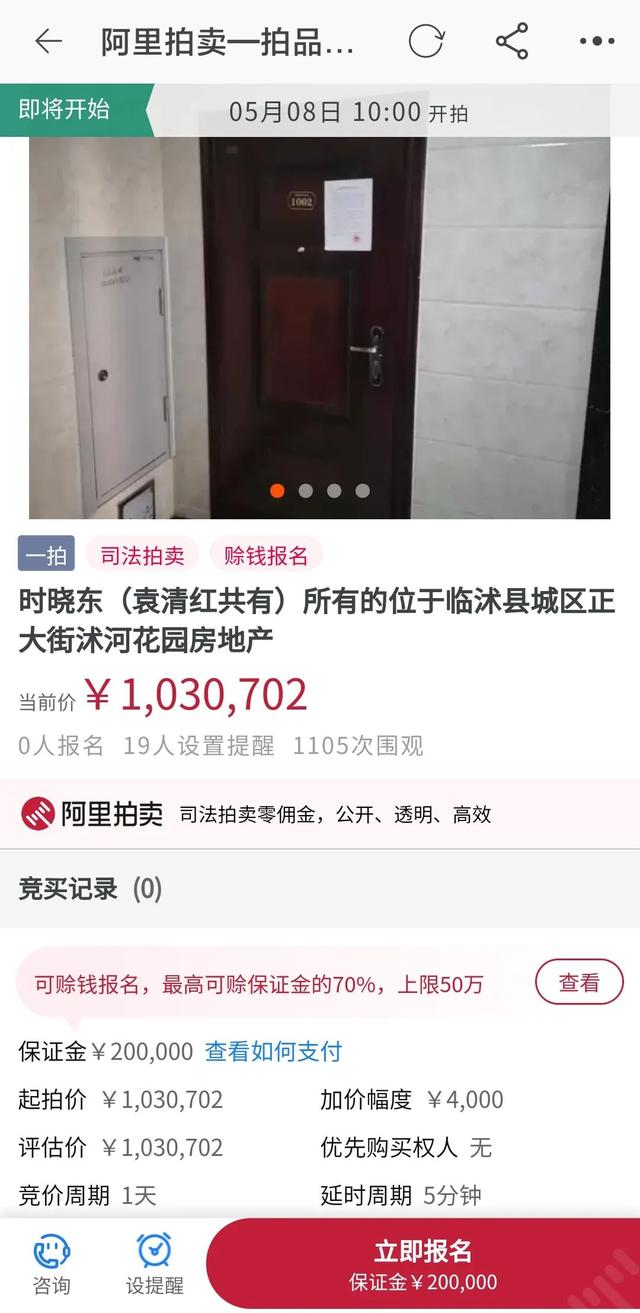Open the 查看如何支付 link

pyautogui.click(x=273, y=1051)
